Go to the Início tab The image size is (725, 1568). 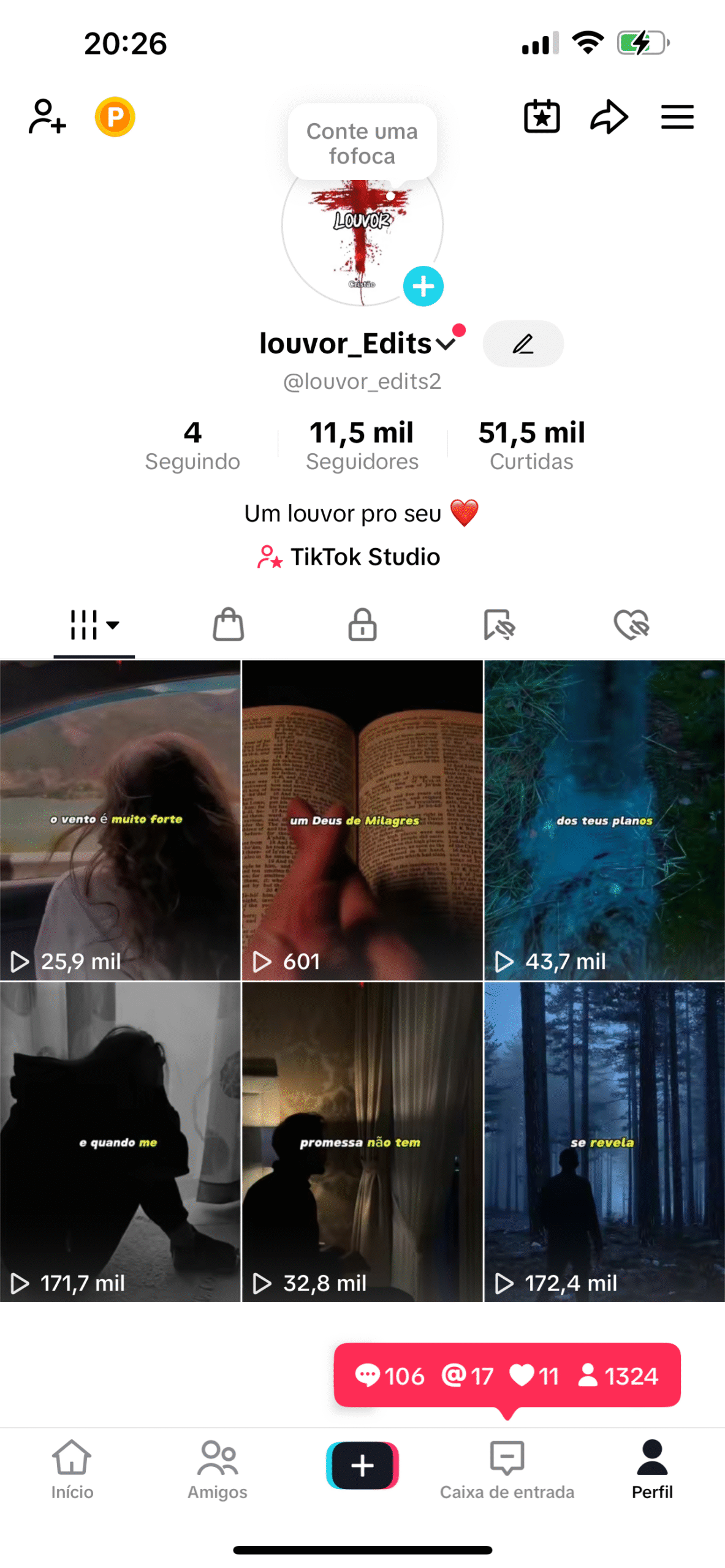[x=72, y=1469]
